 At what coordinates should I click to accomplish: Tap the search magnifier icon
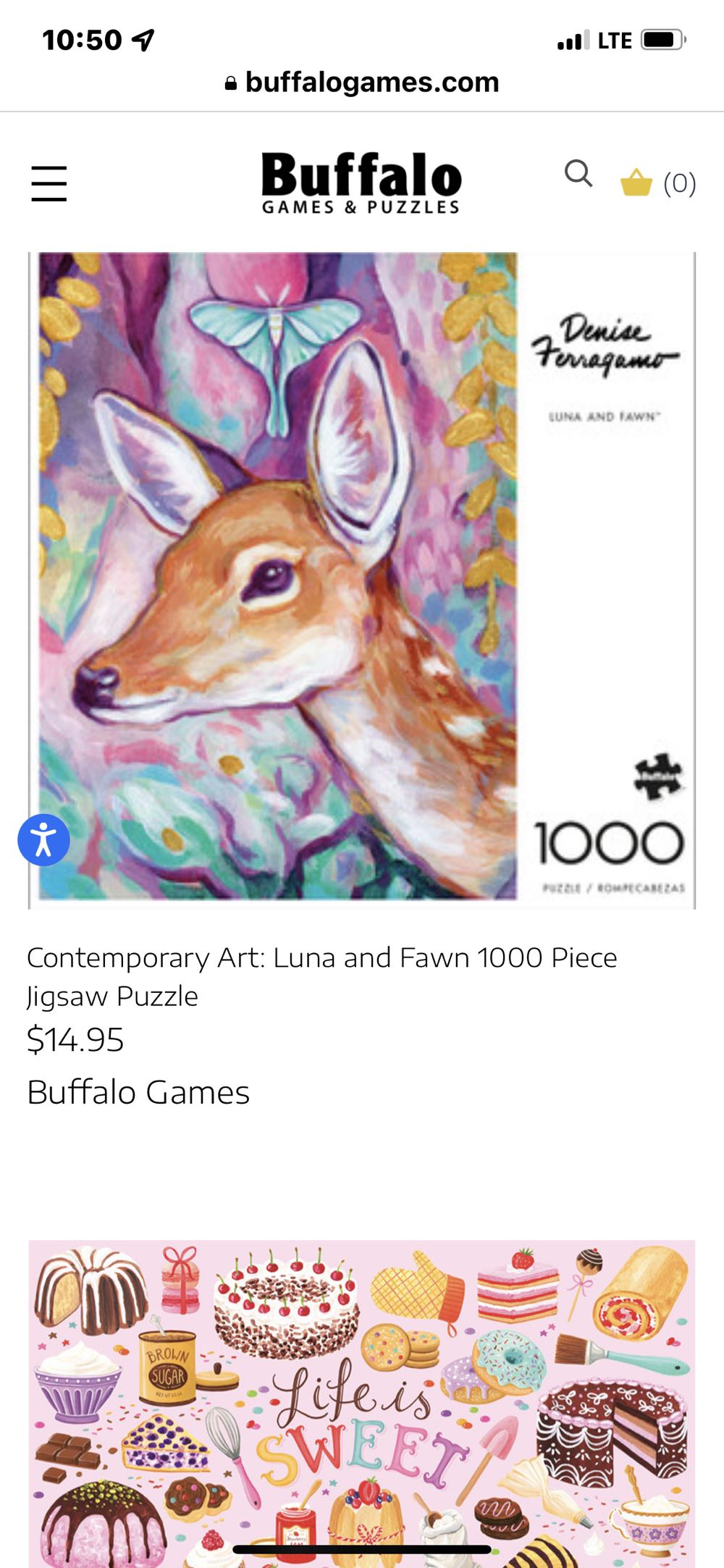[578, 175]
